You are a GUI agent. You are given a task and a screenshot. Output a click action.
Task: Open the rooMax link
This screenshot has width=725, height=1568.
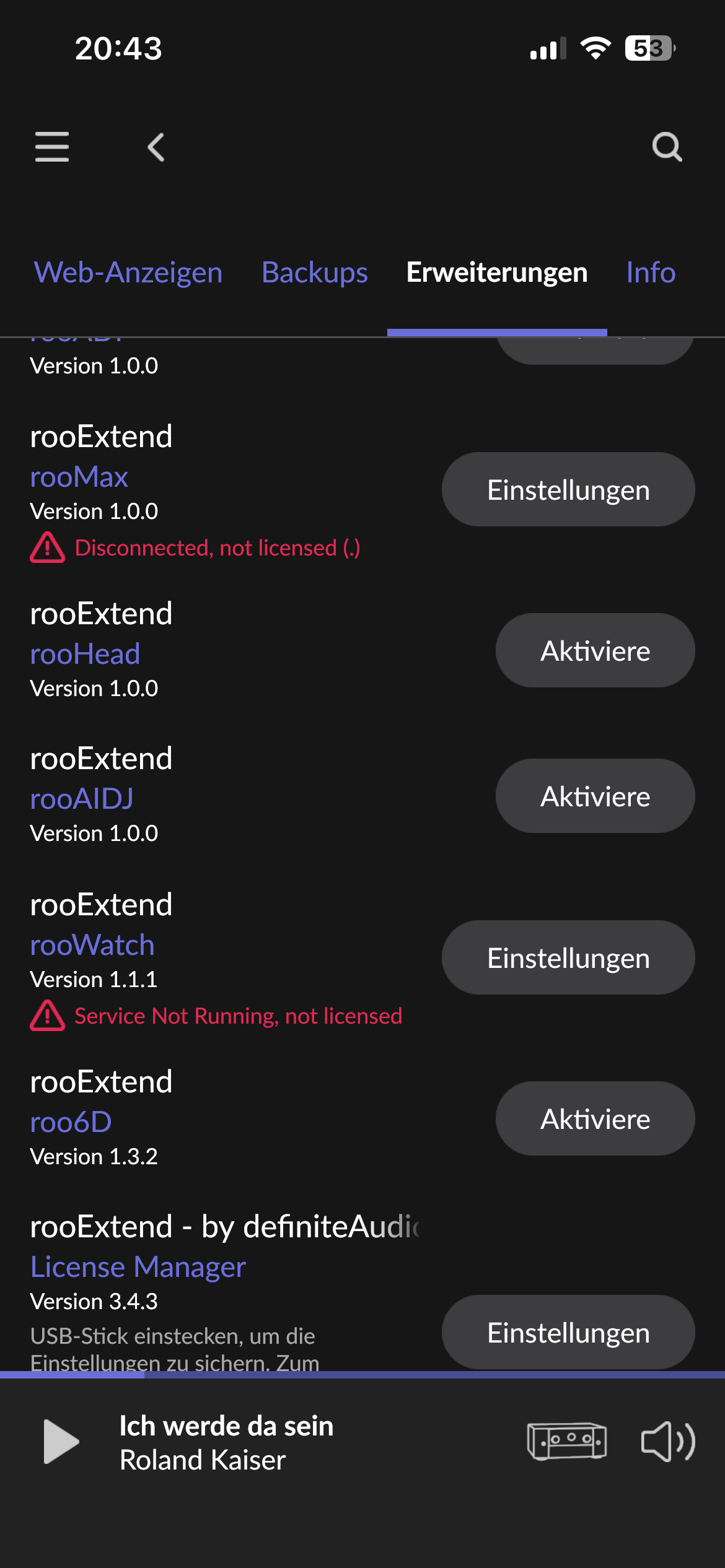79,477
